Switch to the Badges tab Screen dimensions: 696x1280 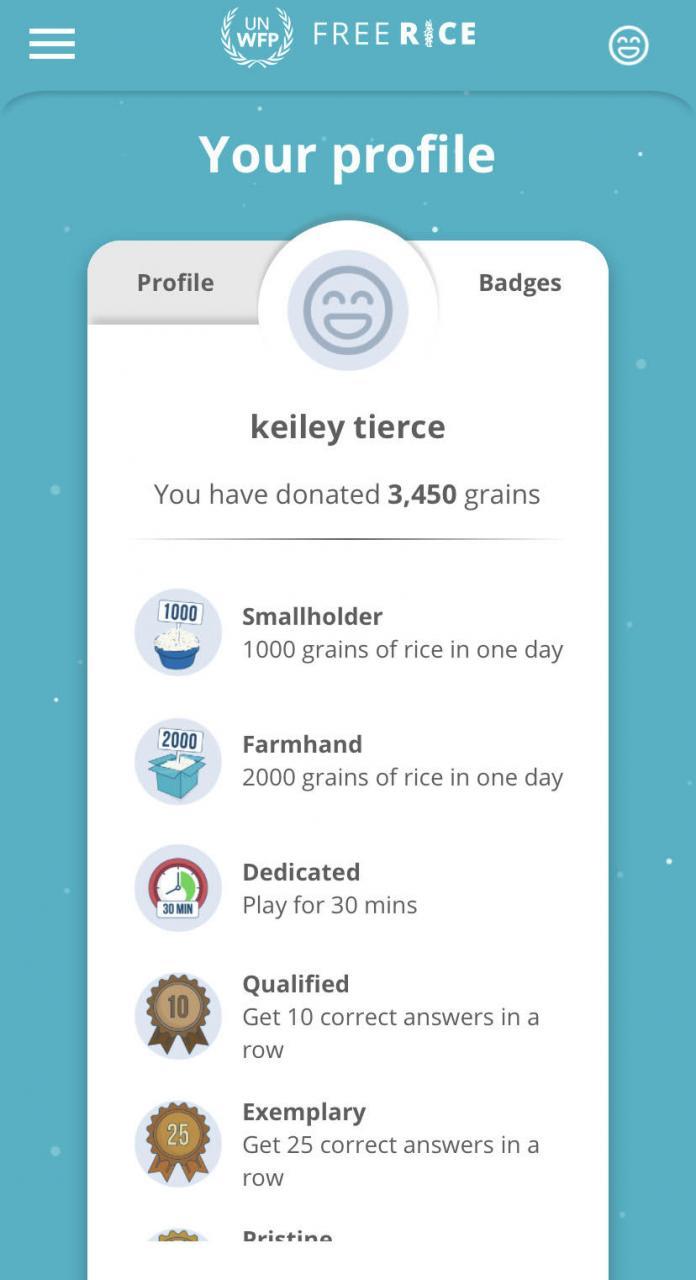(x=519, y=283)
